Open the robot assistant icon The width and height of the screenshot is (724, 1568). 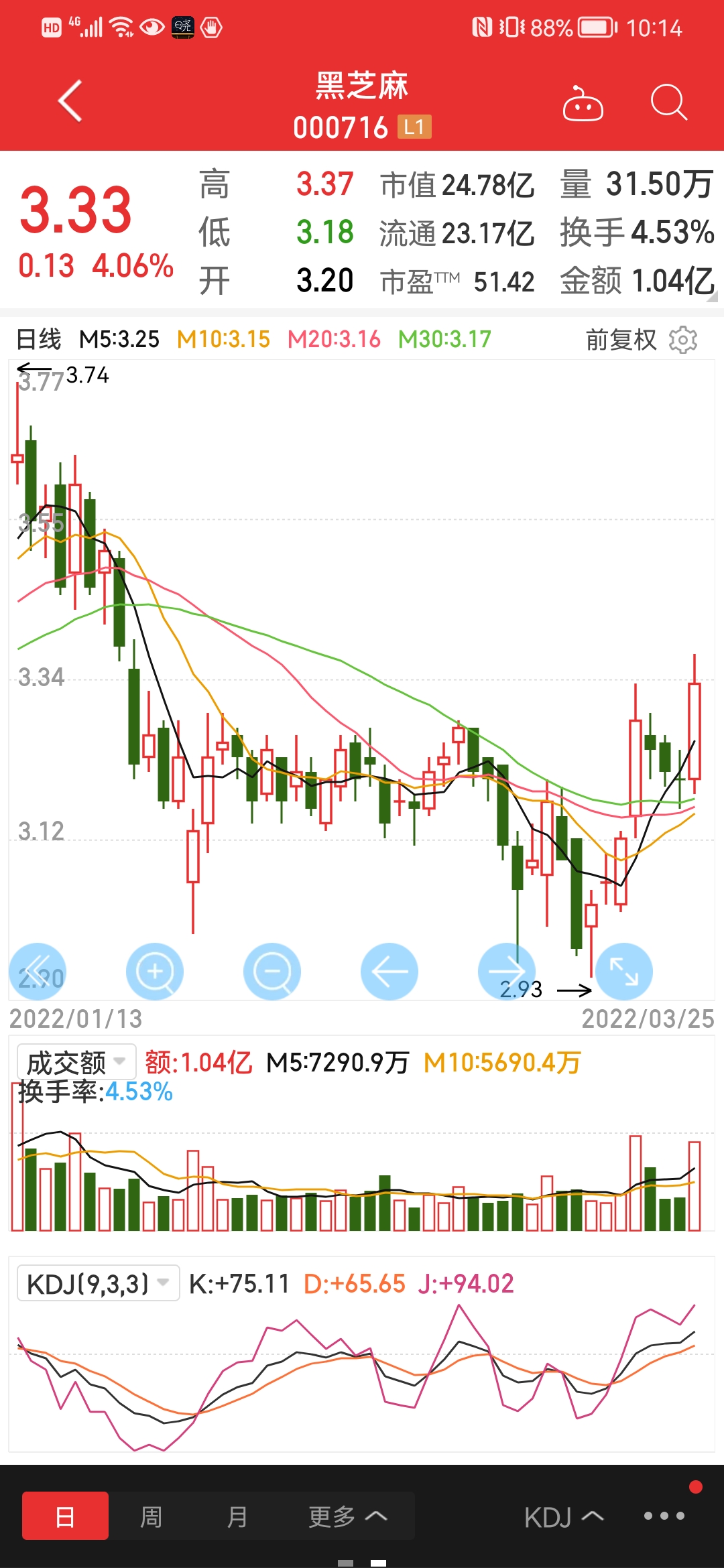point(583,104)
